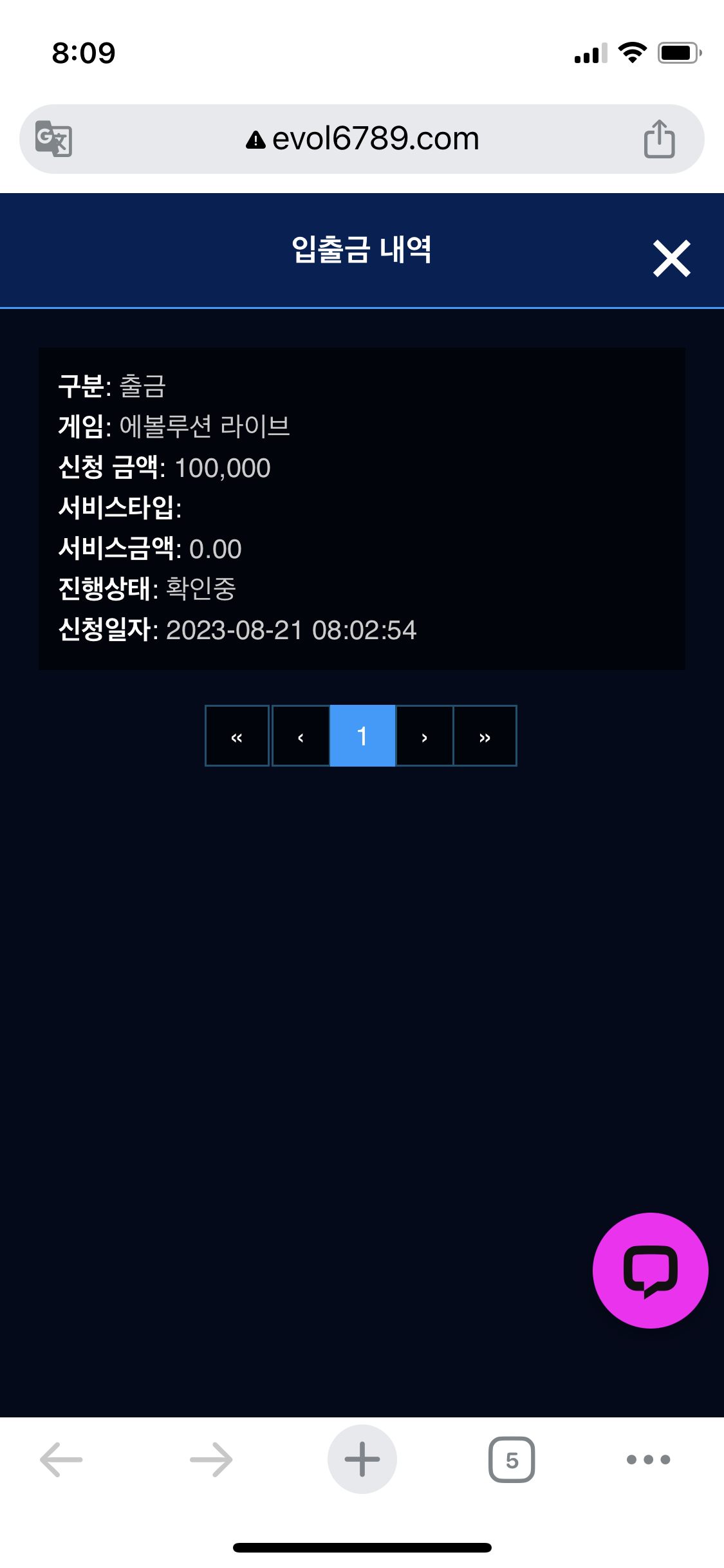The width and height of the screenshot is (724, 1568).
Task: Open the pink live chat bubble
Action: tap(650, 1271)
